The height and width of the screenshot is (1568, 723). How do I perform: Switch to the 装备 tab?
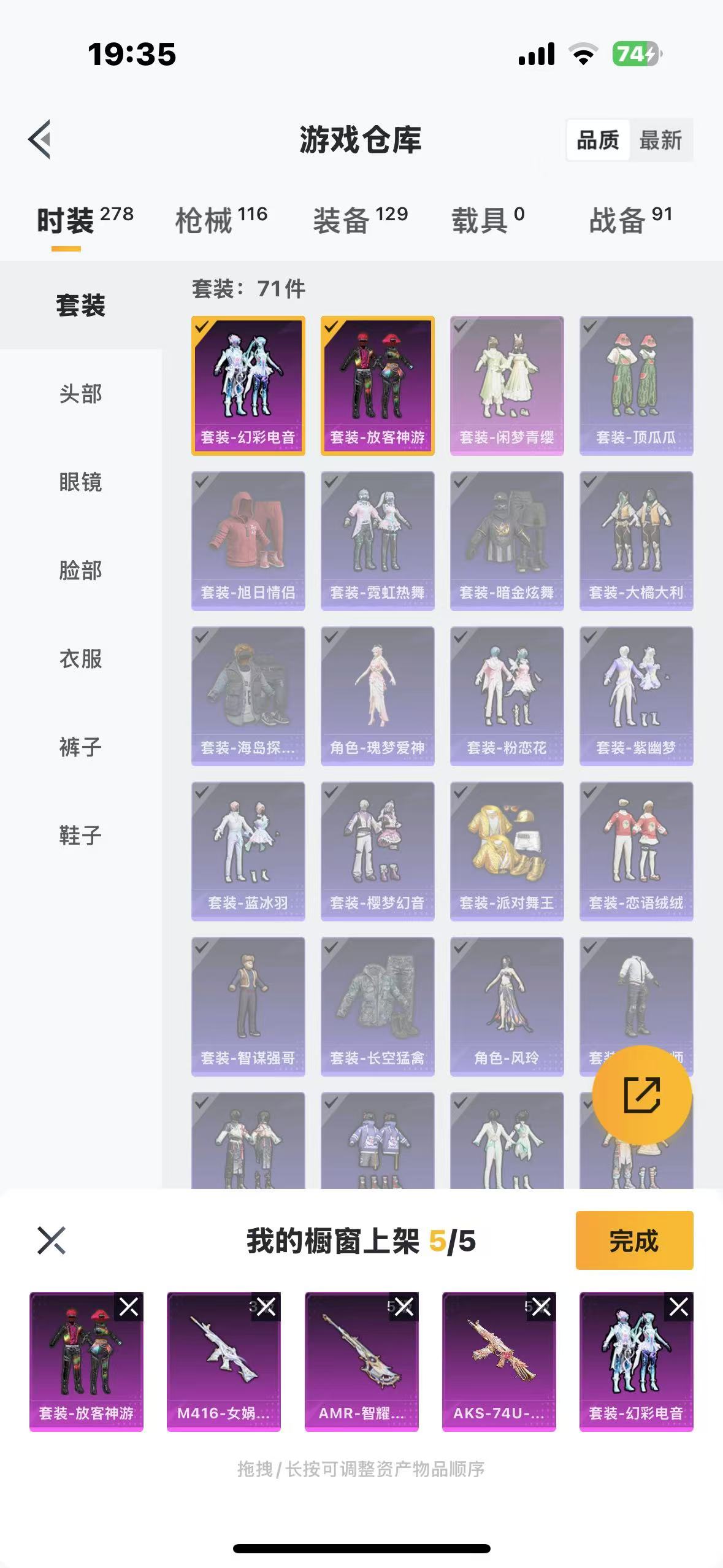[x=360, y=219]
